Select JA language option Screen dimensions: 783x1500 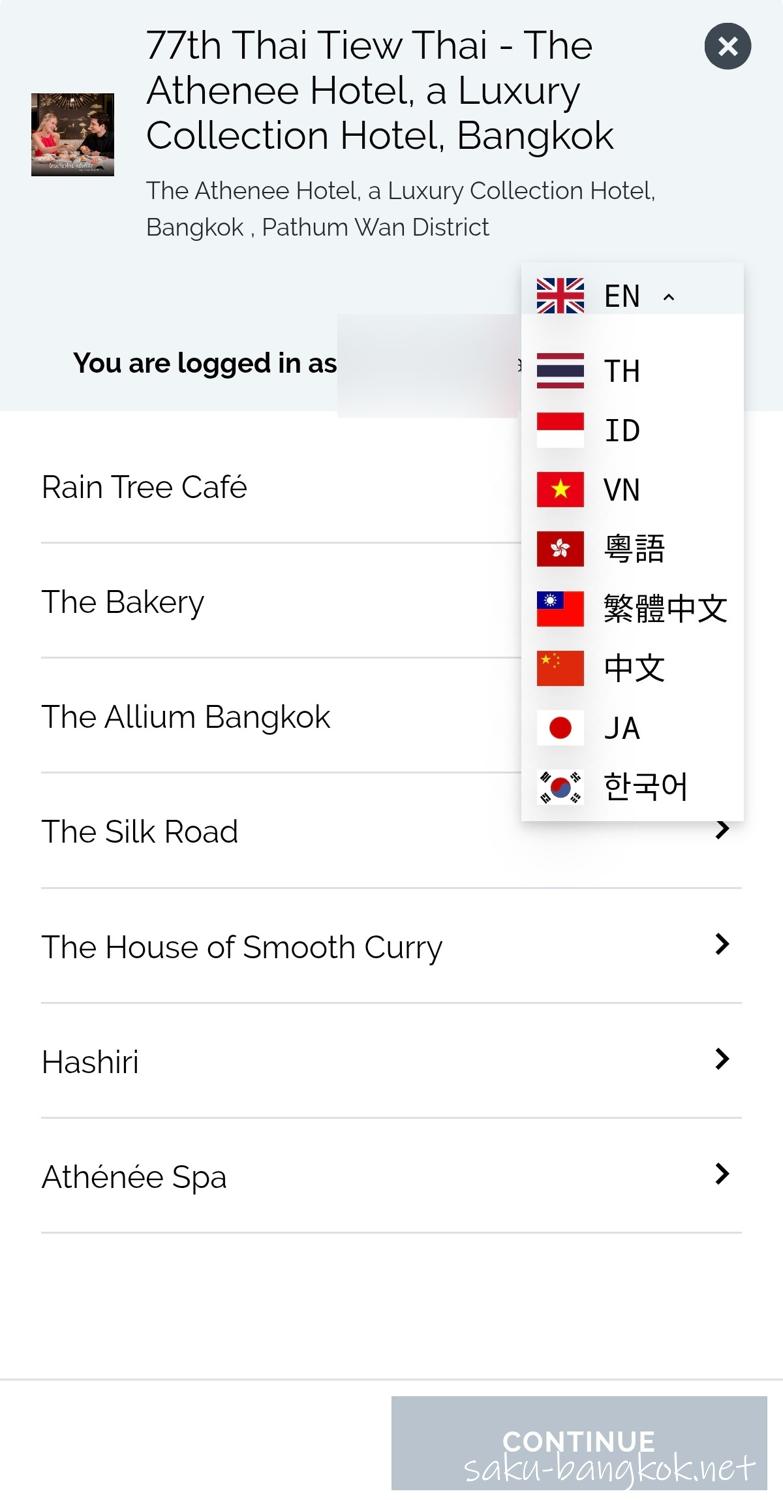pyautogui.click(x=631, y=728)
